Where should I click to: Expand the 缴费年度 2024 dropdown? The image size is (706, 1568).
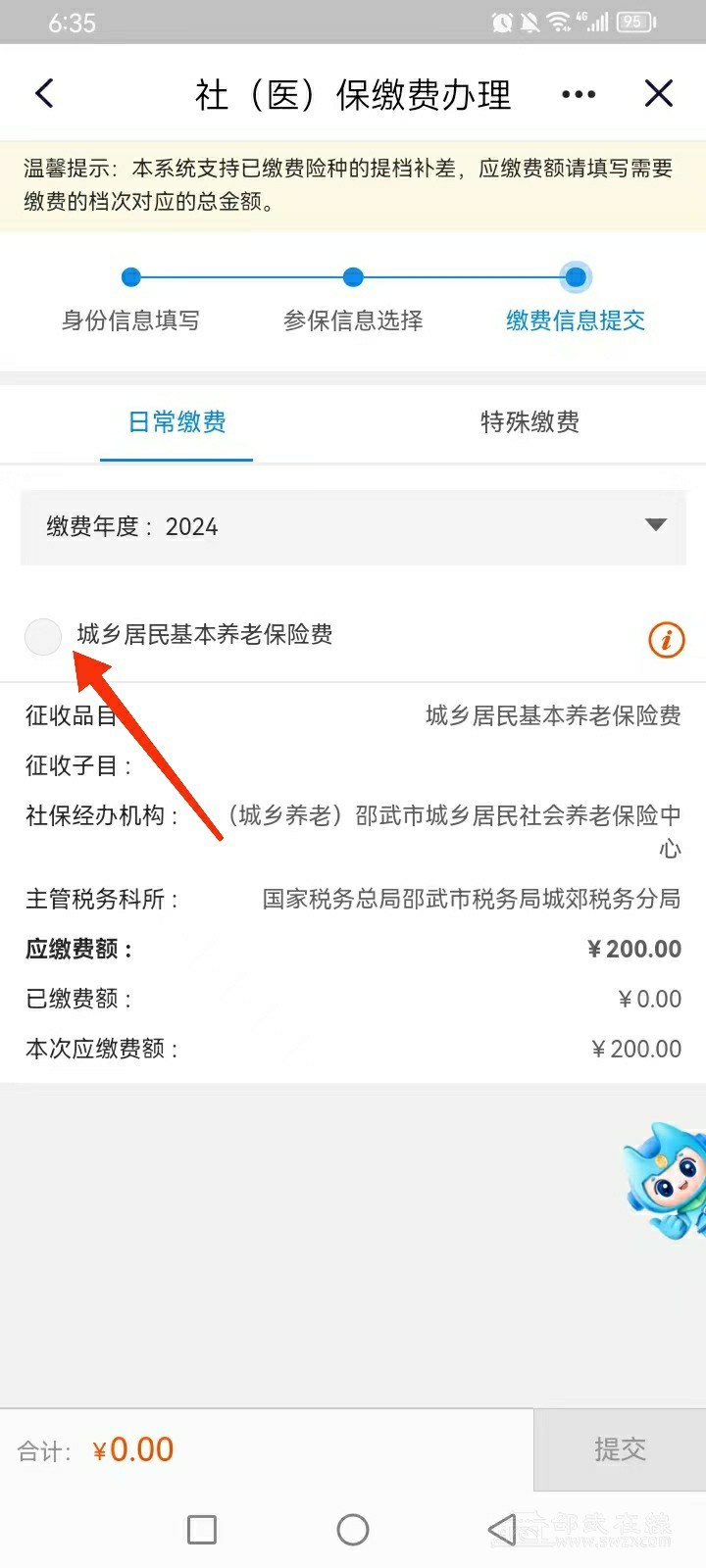coord(655,526)
